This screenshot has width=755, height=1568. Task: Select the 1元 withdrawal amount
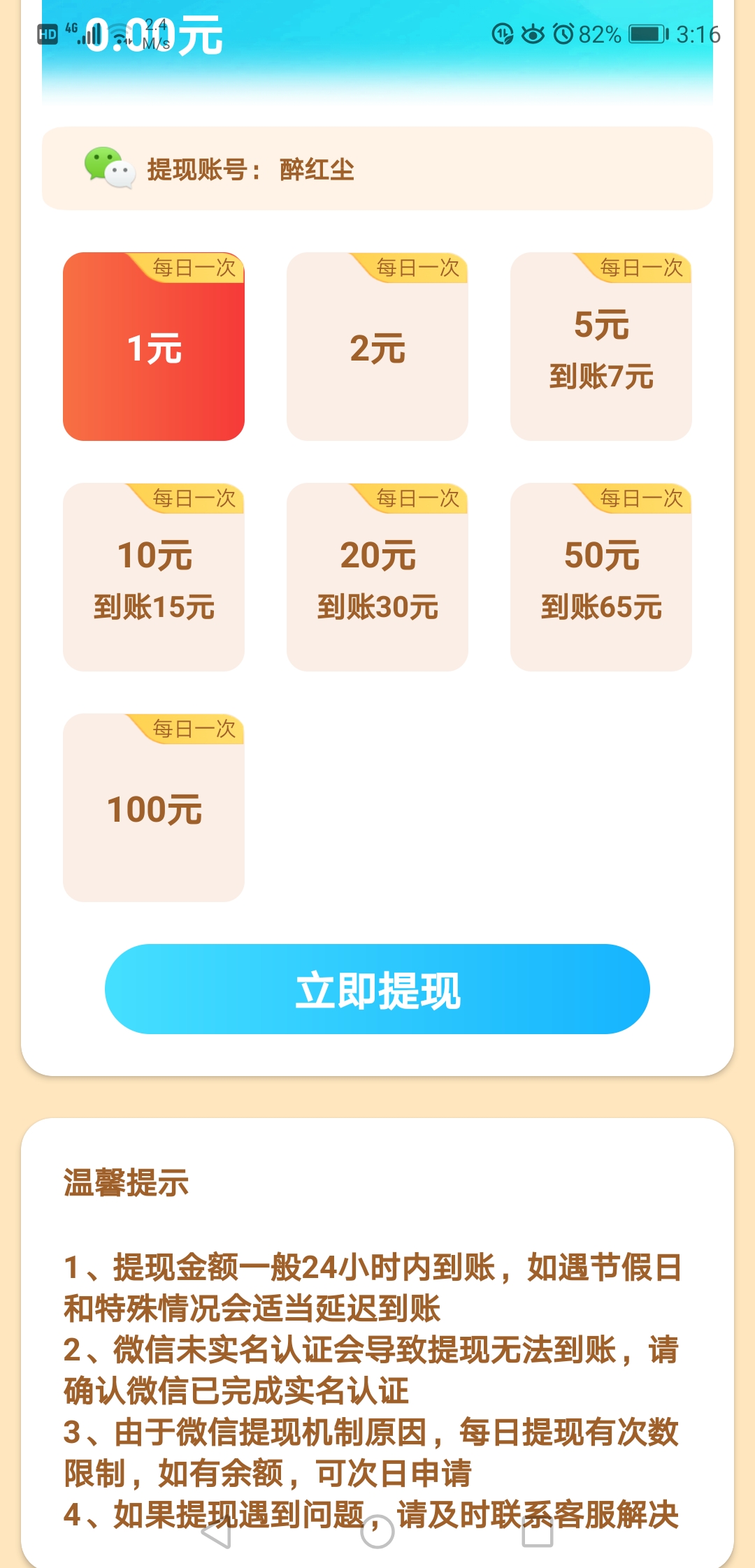pos(154,349)
